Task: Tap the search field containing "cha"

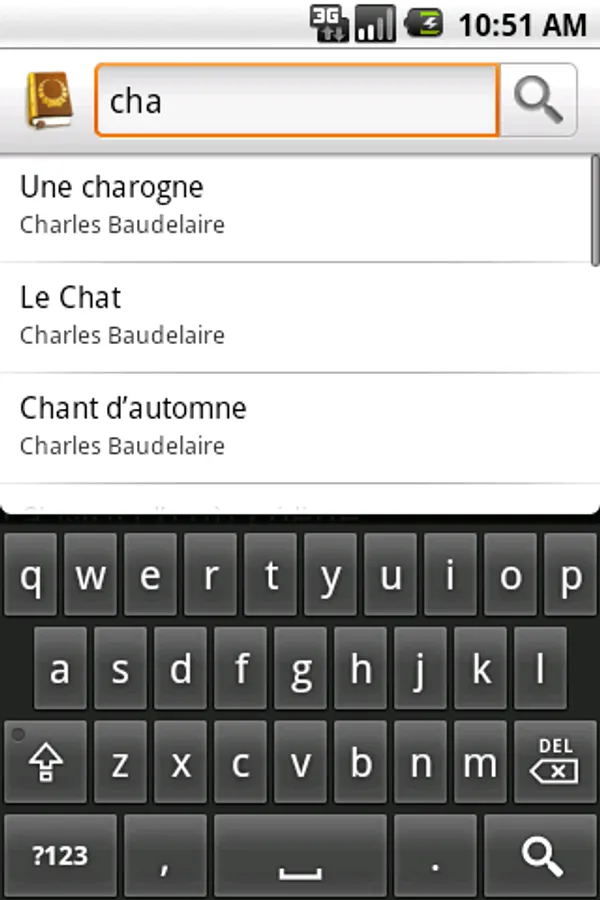Action: (296, 100)
